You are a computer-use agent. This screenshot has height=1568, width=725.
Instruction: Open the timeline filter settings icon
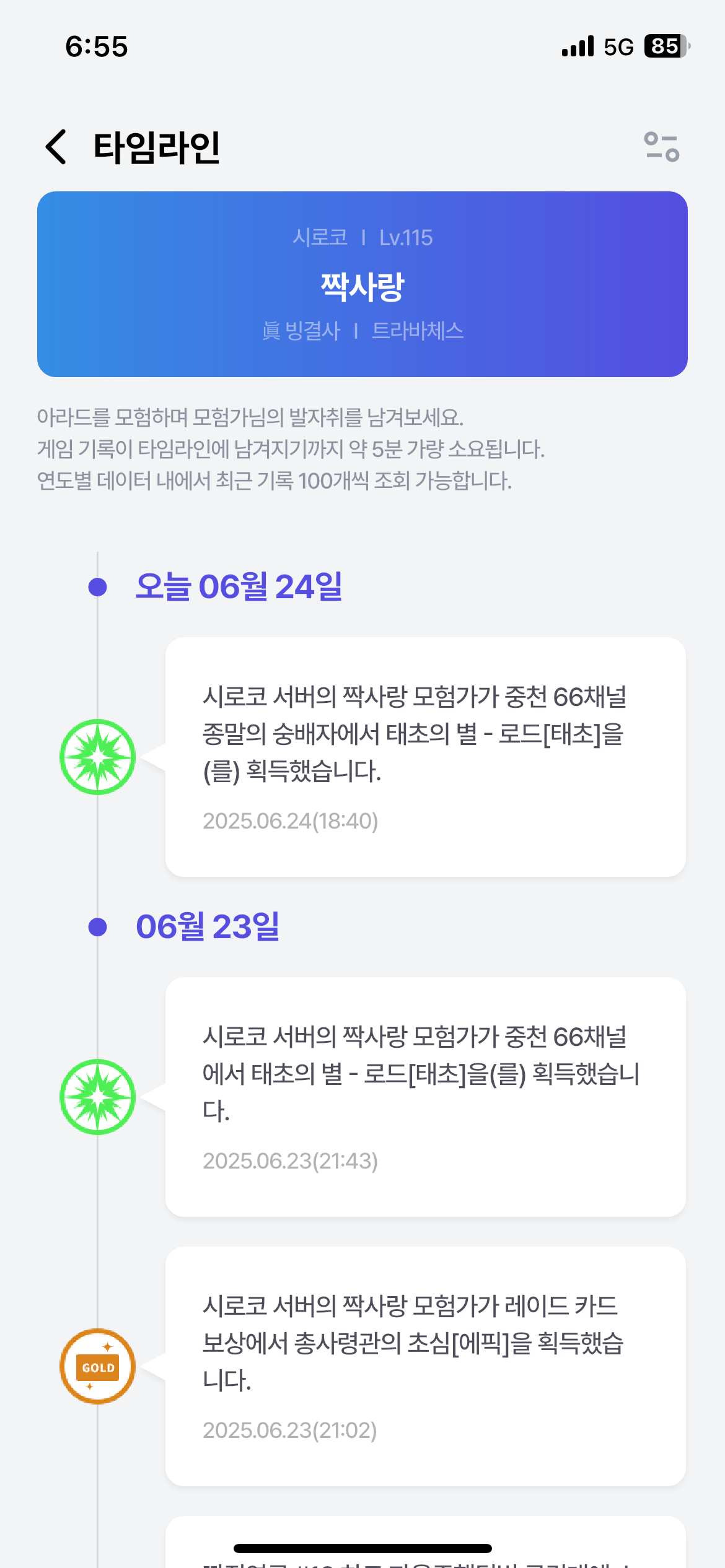coord(661,147)
